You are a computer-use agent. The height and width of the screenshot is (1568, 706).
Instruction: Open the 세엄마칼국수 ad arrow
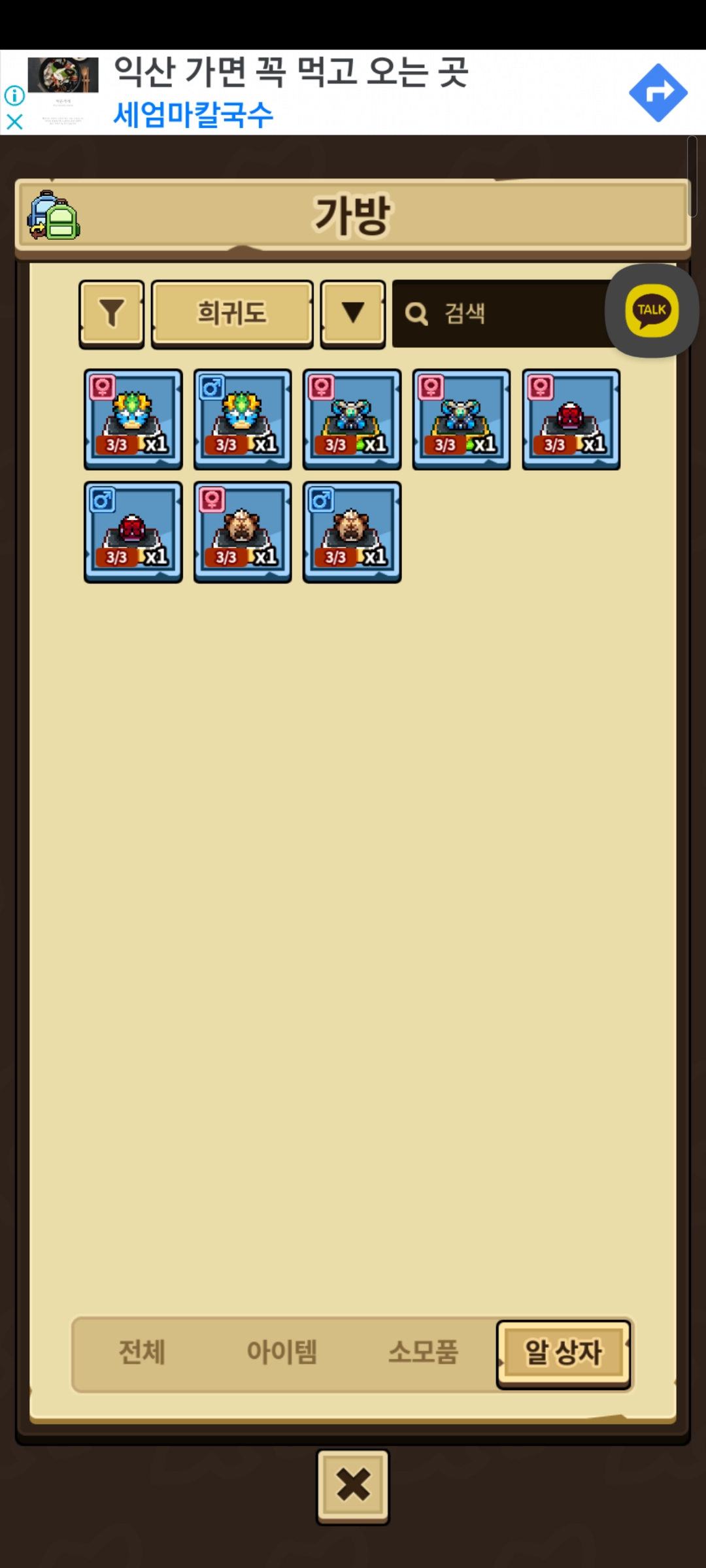pos(658,93)
